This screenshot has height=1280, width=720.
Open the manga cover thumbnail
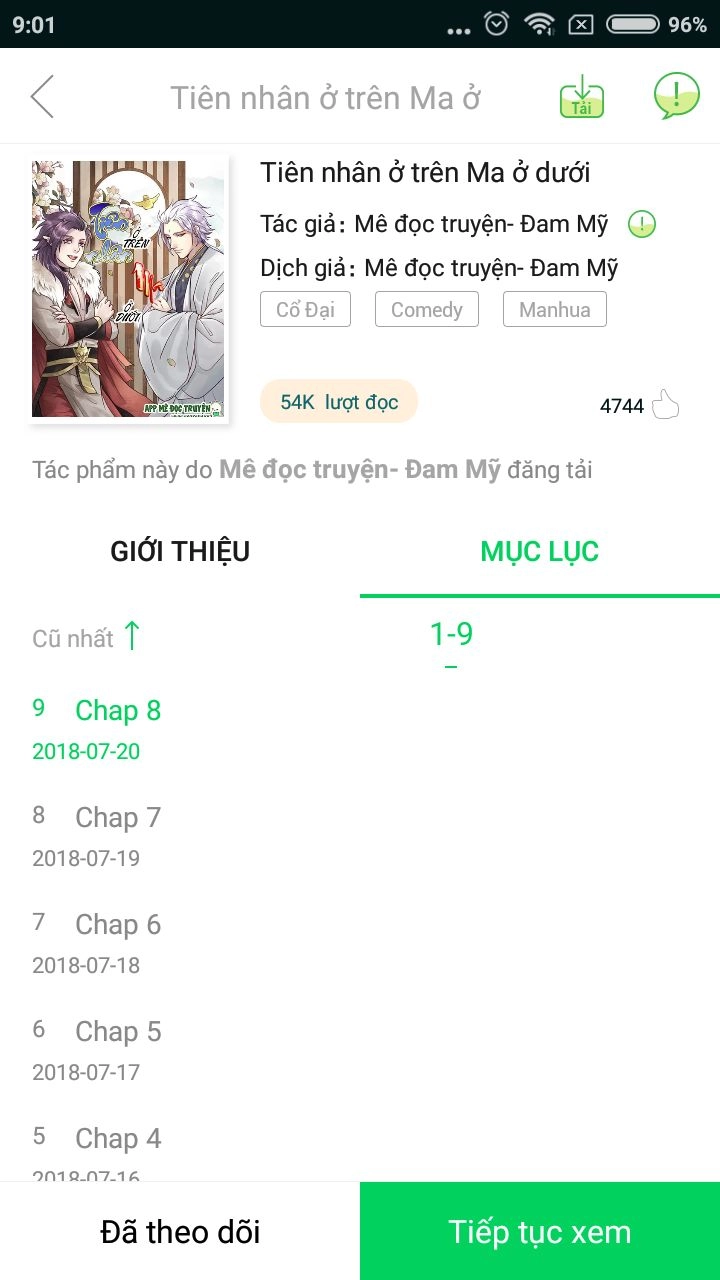point(128,286)
